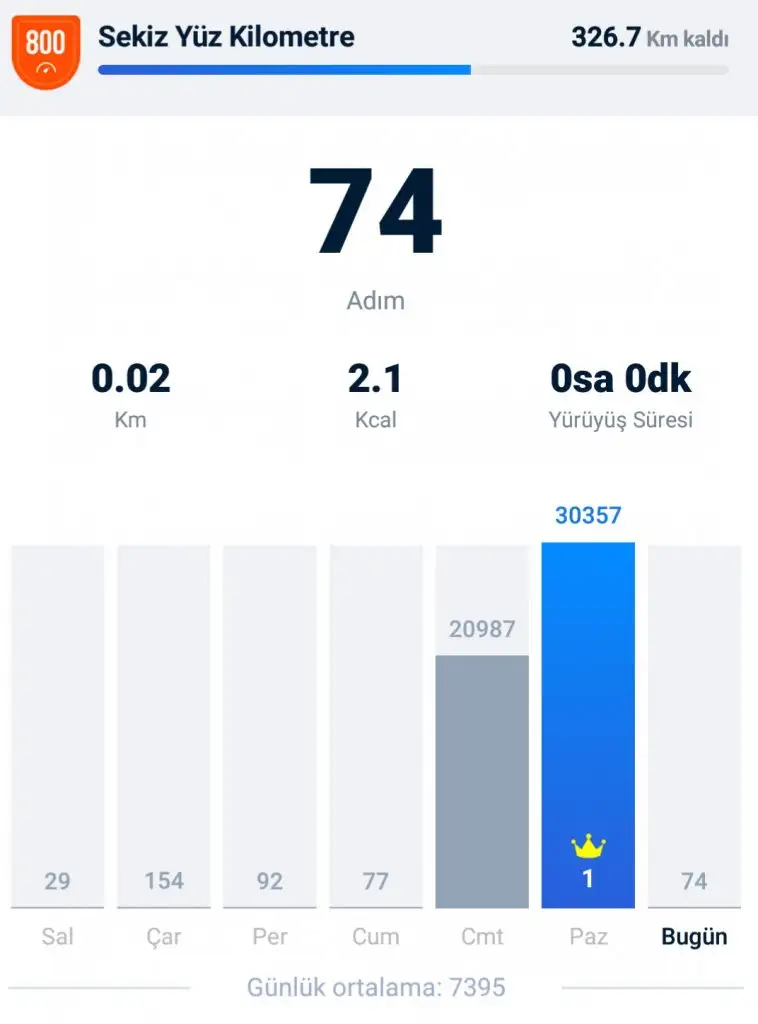The image size is (758, 1024).
Task: Select the Cum bar with 77 steps
Action: [x=375, y=726]
